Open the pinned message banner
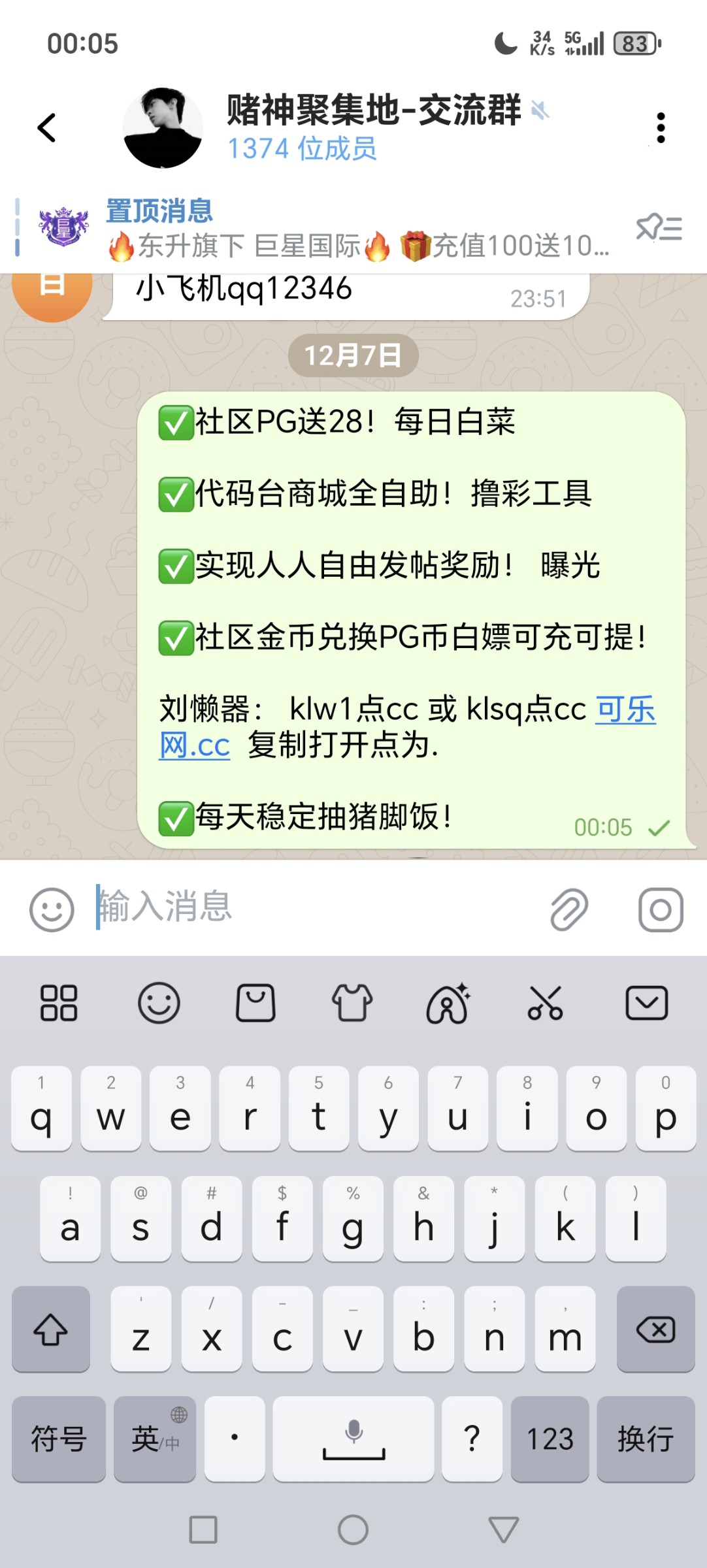This screenshot has width=707, height=1568. [x=327, y=229]
